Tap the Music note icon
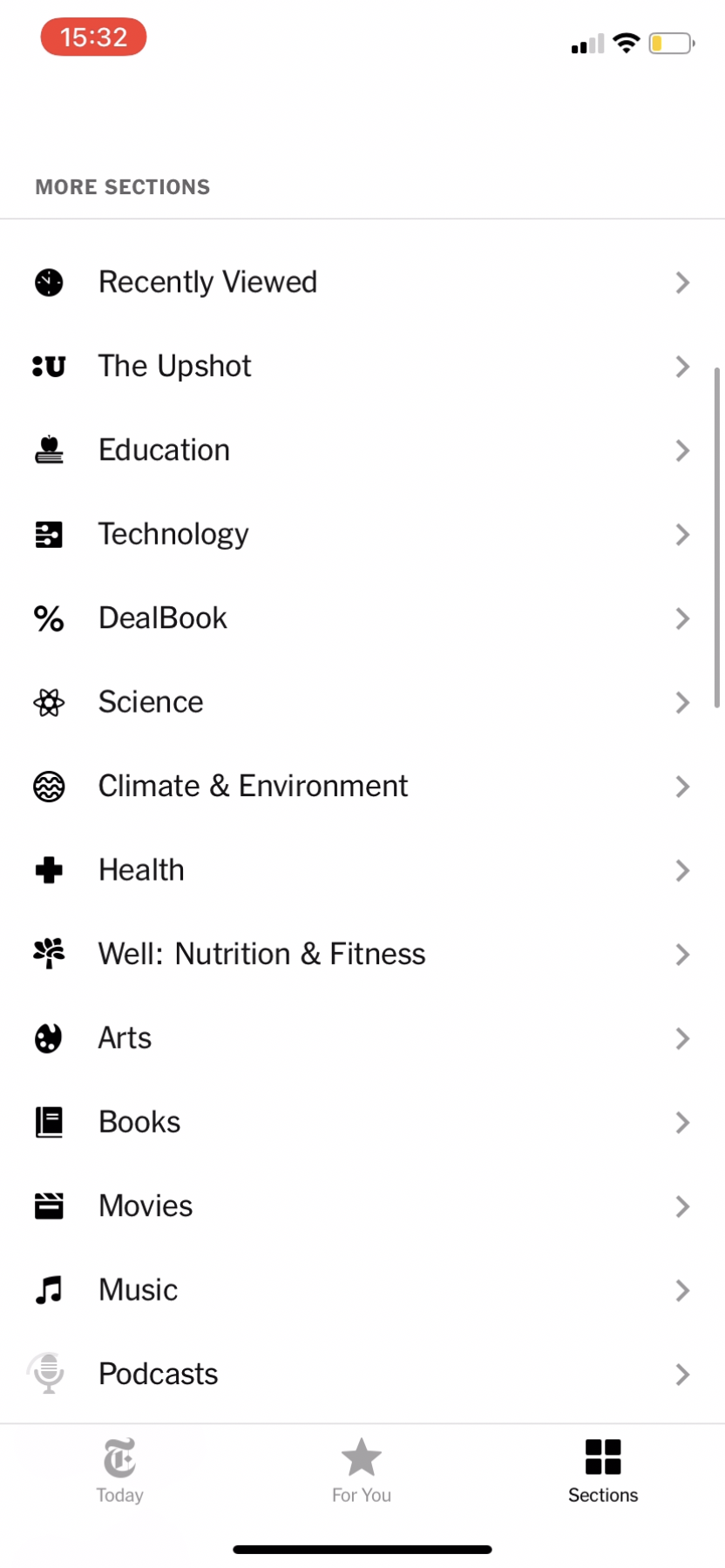The width and height of the screenshot is (725, 1568). click(50, 1289)
